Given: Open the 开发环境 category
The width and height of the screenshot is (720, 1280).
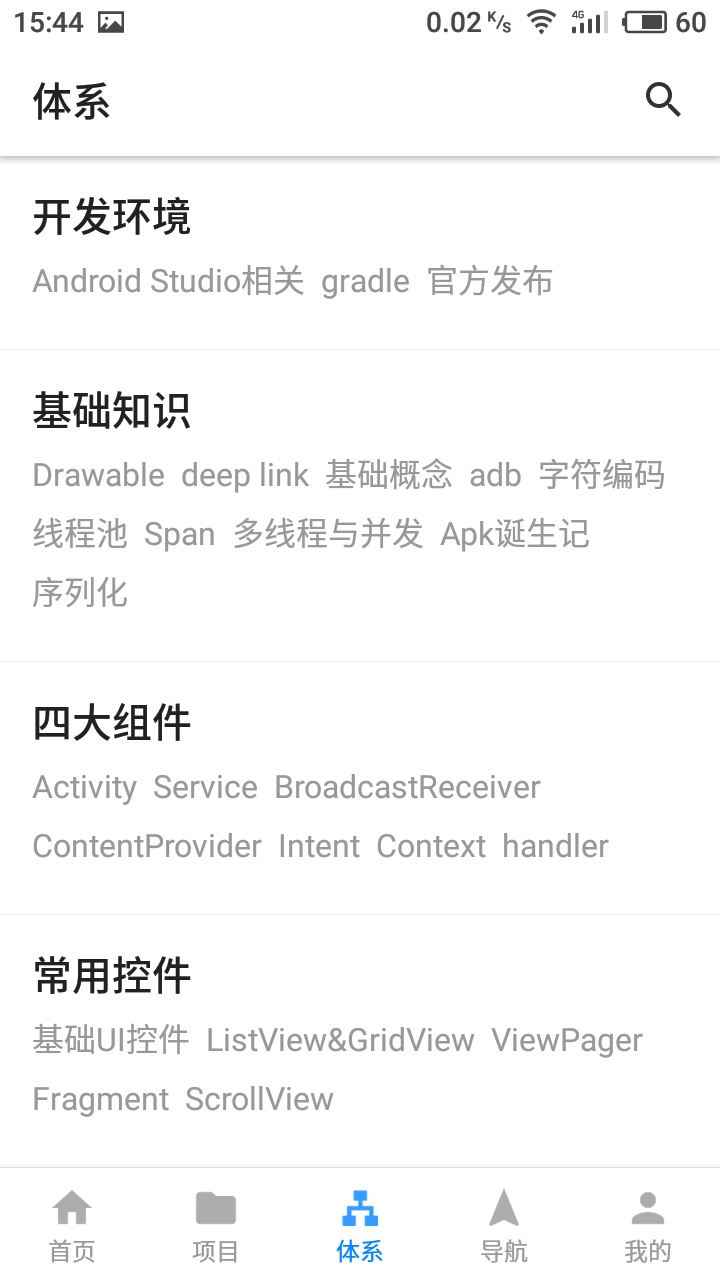Looking at the screenshot, I should point(360,253).
